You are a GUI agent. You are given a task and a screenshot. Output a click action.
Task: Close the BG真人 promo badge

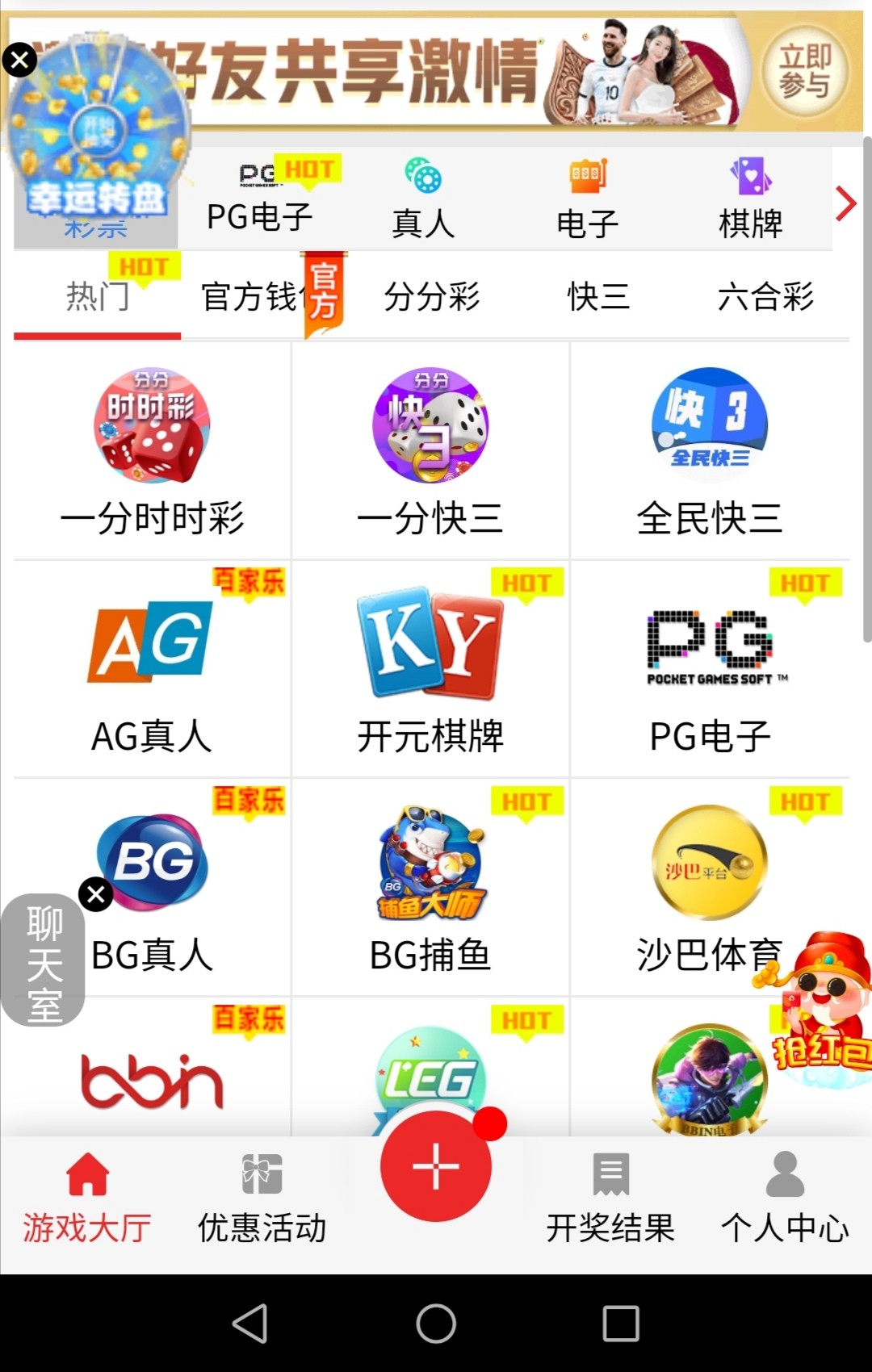click(95, 893)
